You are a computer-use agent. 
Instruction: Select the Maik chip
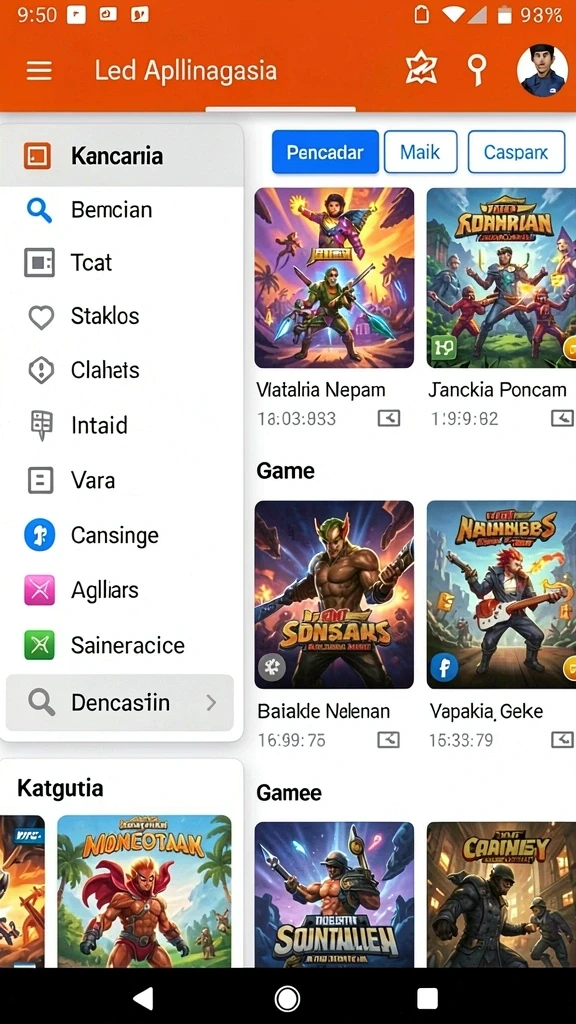(420, 152)
